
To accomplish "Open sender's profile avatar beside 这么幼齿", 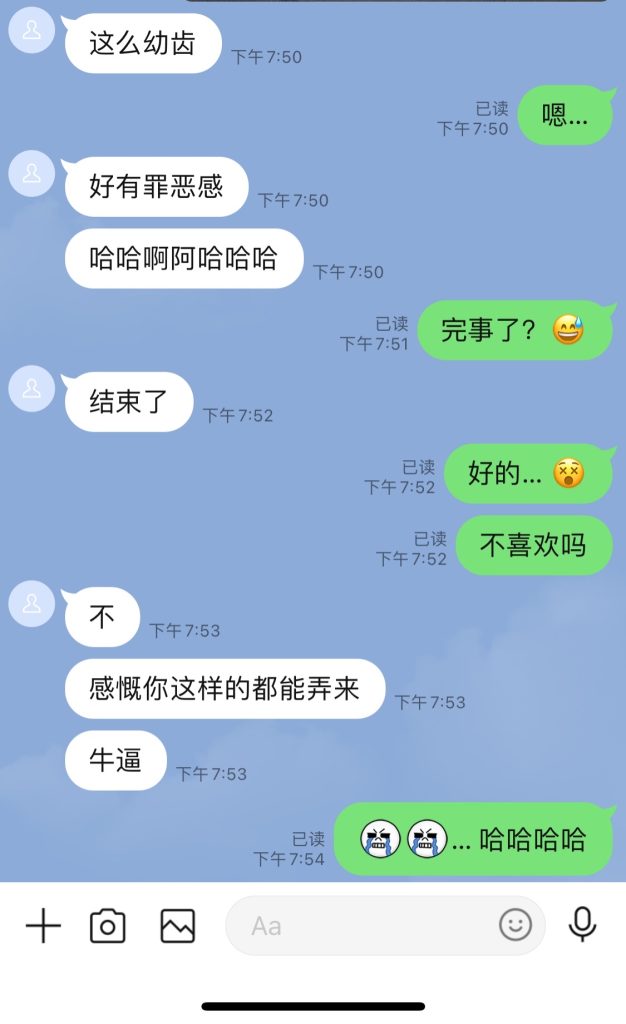I will 32,31.
